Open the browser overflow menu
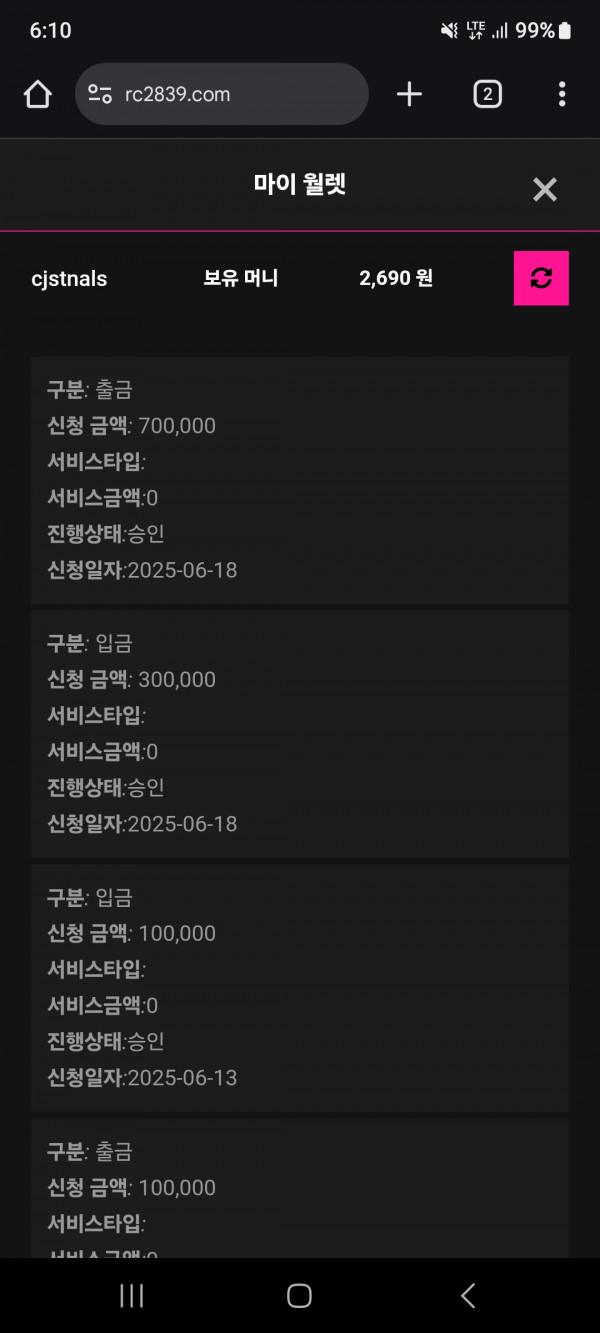Image resolution: width=600 pixels, height=1333 pixels. 562,94
